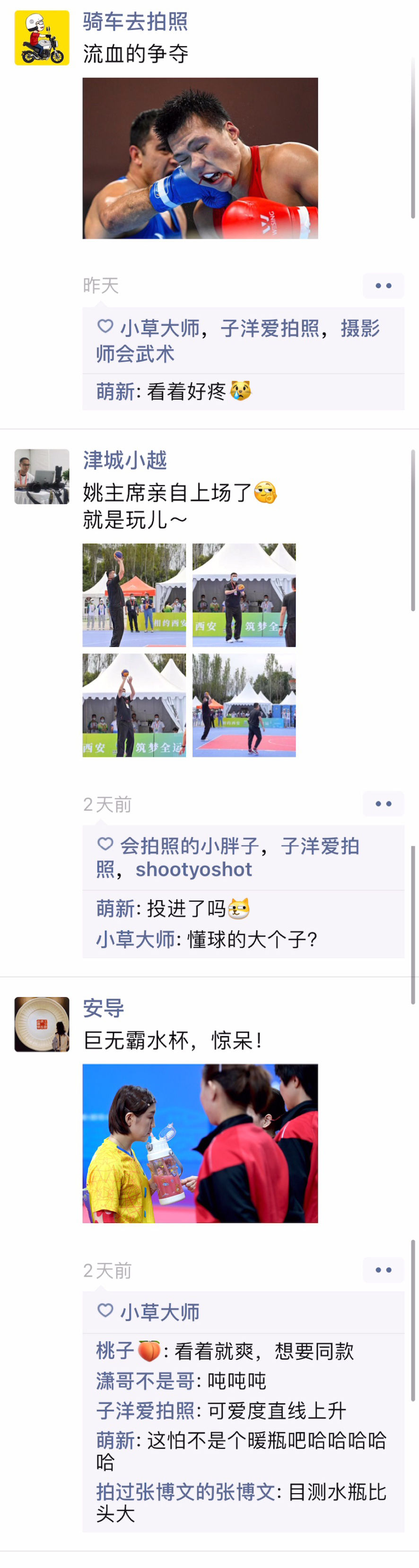Image resolution: width=419 pixels, height=1568 pixels.
Task: Open like/comment menu on 津城小越's post
Action: pos(383,804)
